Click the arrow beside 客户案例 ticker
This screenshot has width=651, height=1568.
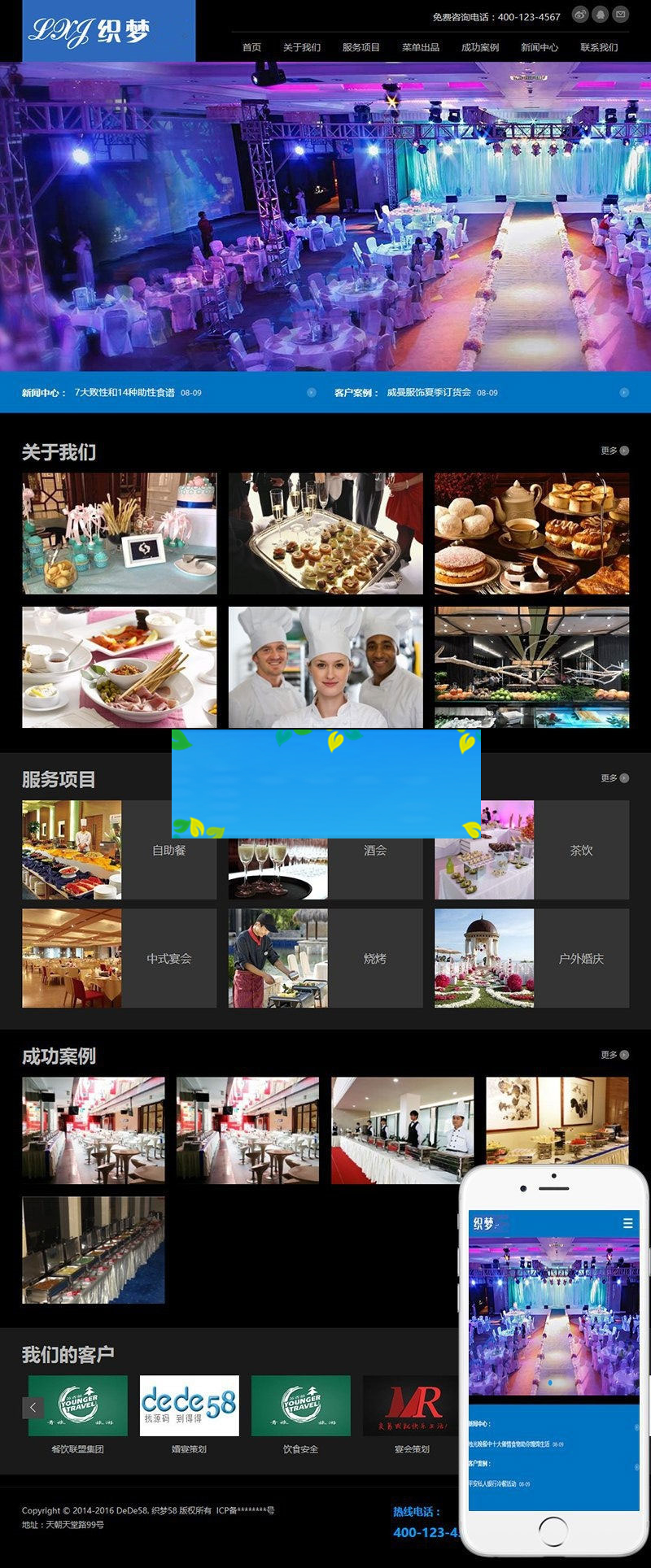tap(623, 393)
